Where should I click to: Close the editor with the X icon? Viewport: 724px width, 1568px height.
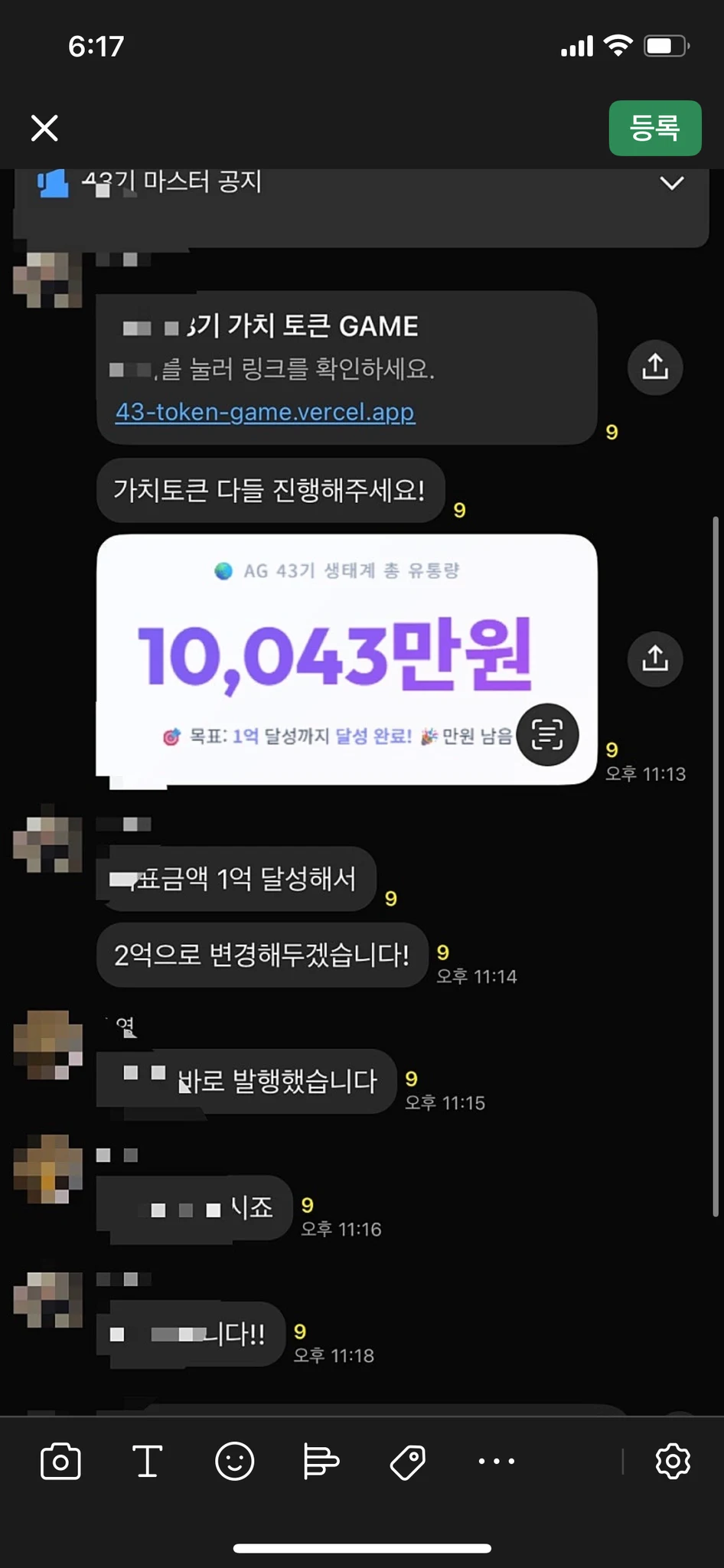click(44, 128)
